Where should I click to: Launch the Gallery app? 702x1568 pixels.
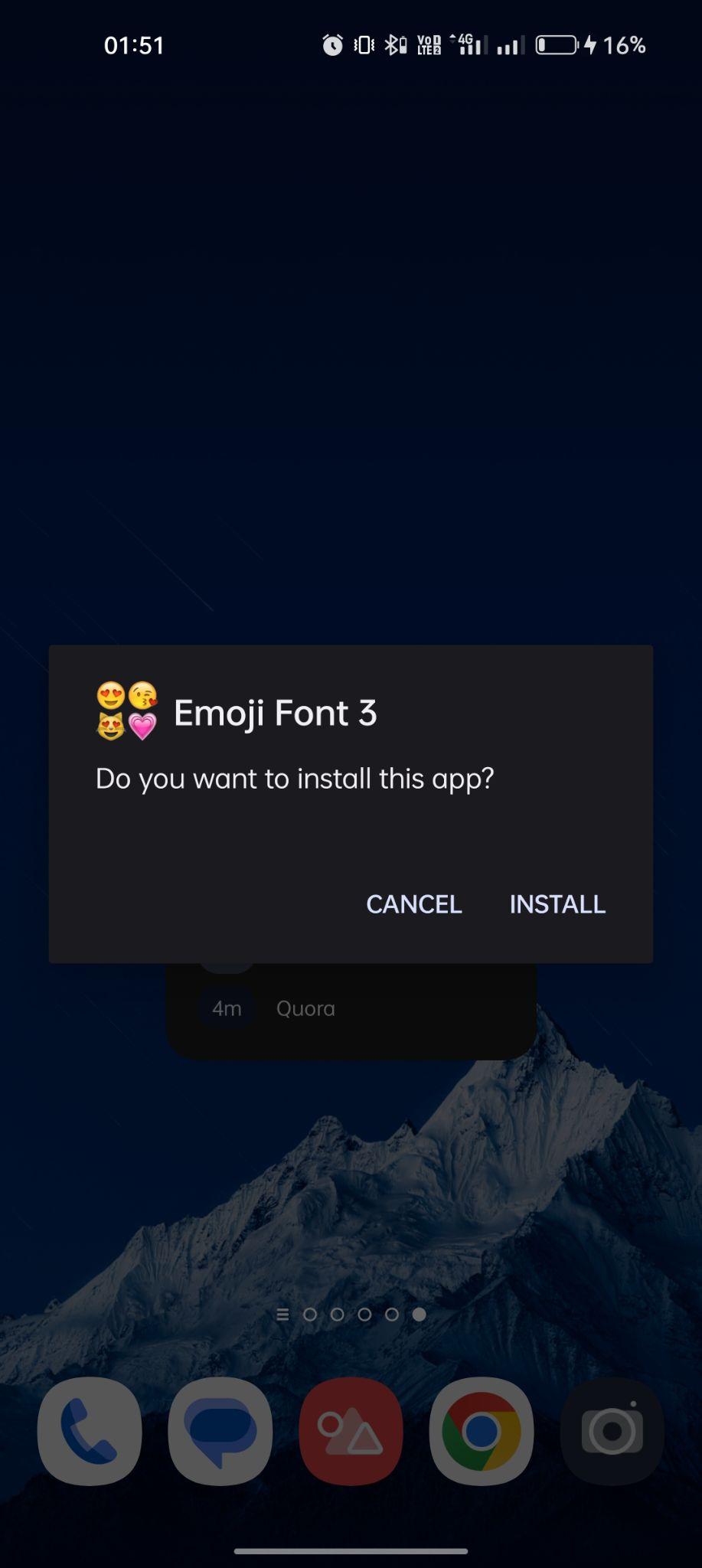351,1431
